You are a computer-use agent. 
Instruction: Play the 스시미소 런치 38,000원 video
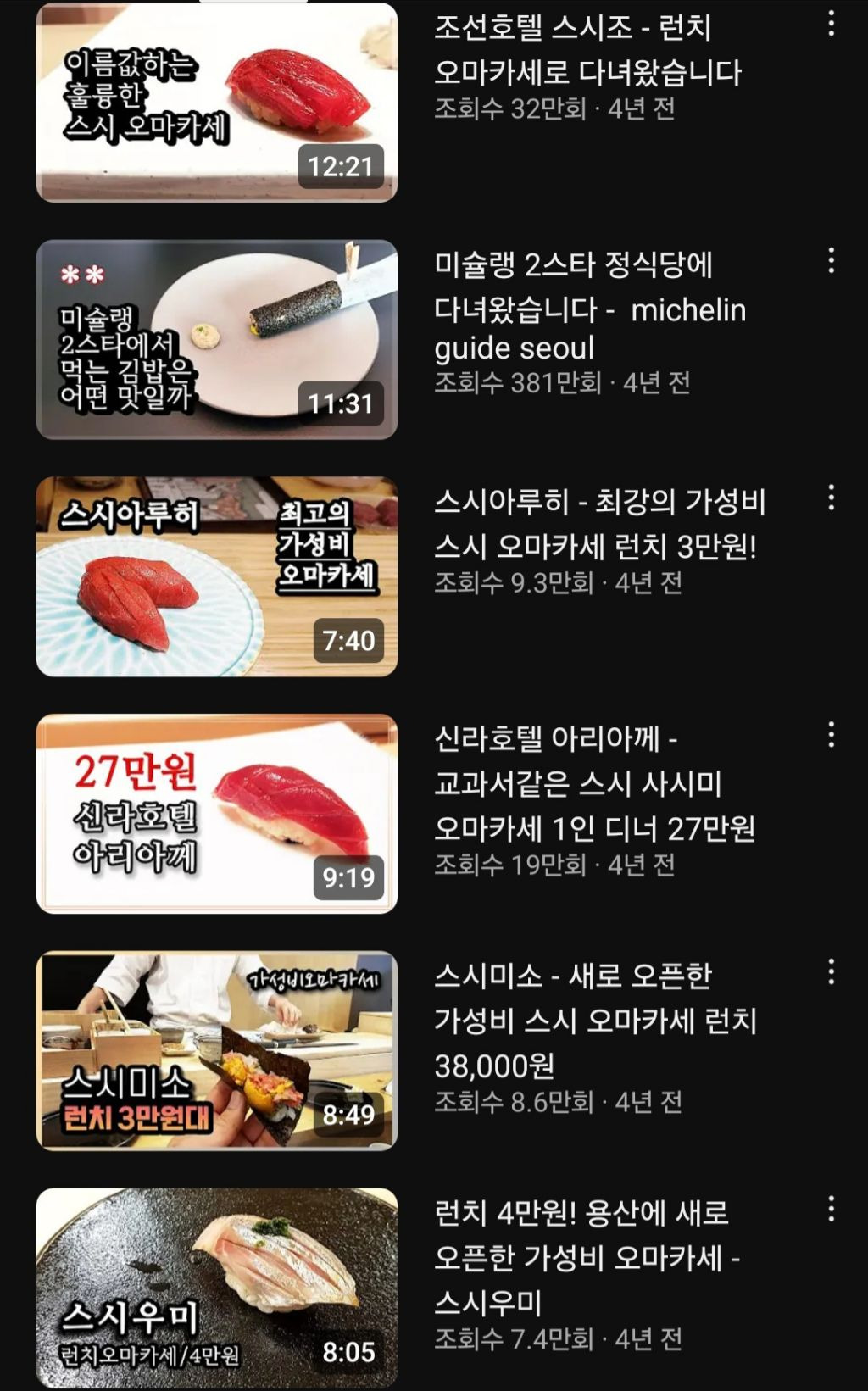tap(217, 1051)
